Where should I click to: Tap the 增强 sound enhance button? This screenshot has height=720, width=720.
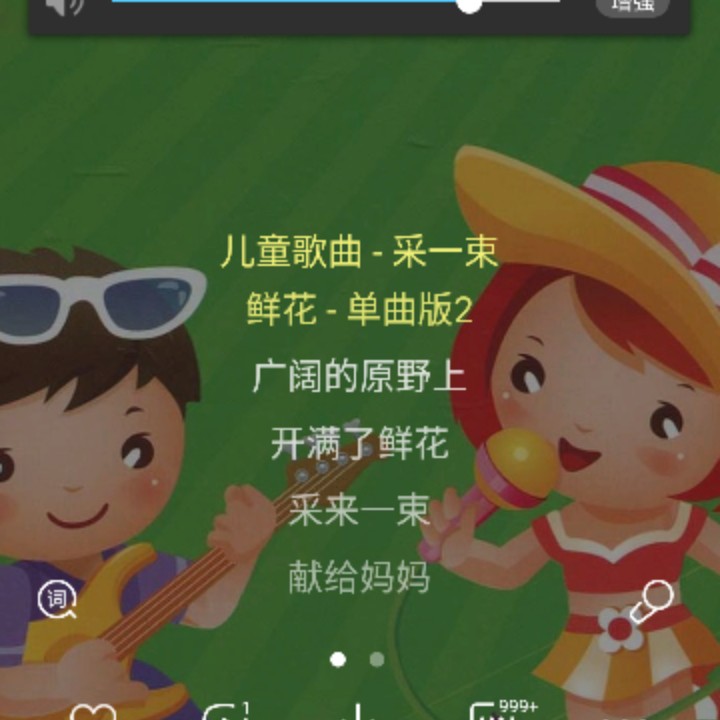[631, 6]
